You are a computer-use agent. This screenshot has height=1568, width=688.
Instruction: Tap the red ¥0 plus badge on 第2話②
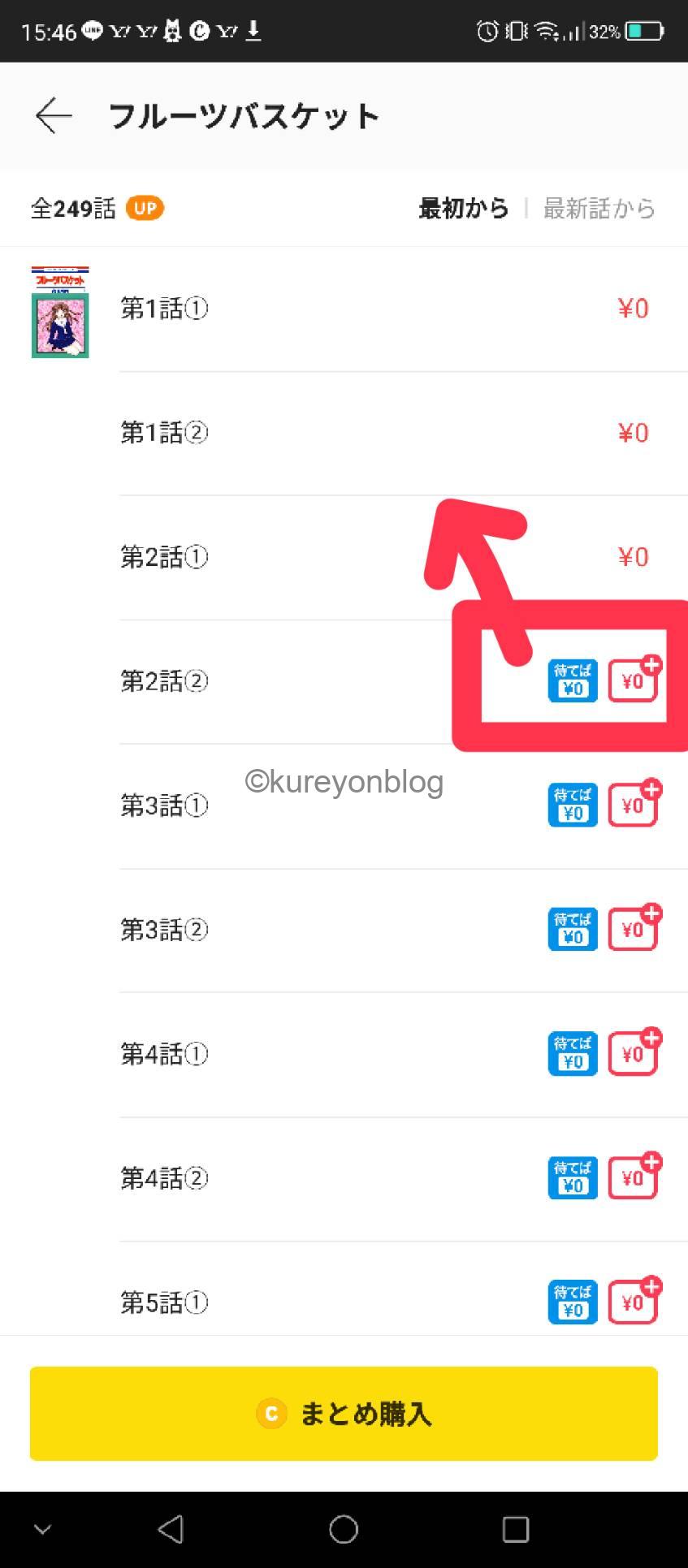click(634, 680)
